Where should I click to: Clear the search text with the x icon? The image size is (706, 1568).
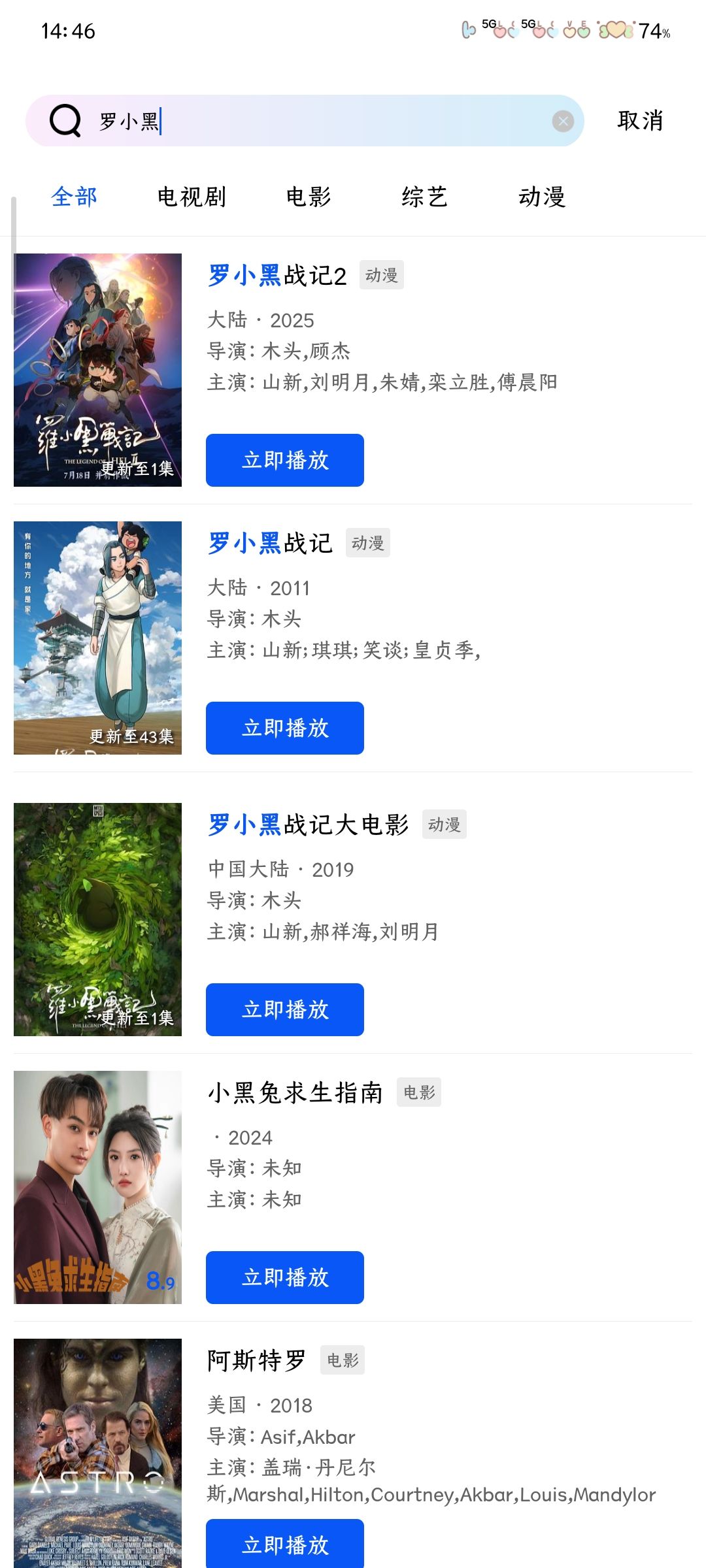pos(562,120)
